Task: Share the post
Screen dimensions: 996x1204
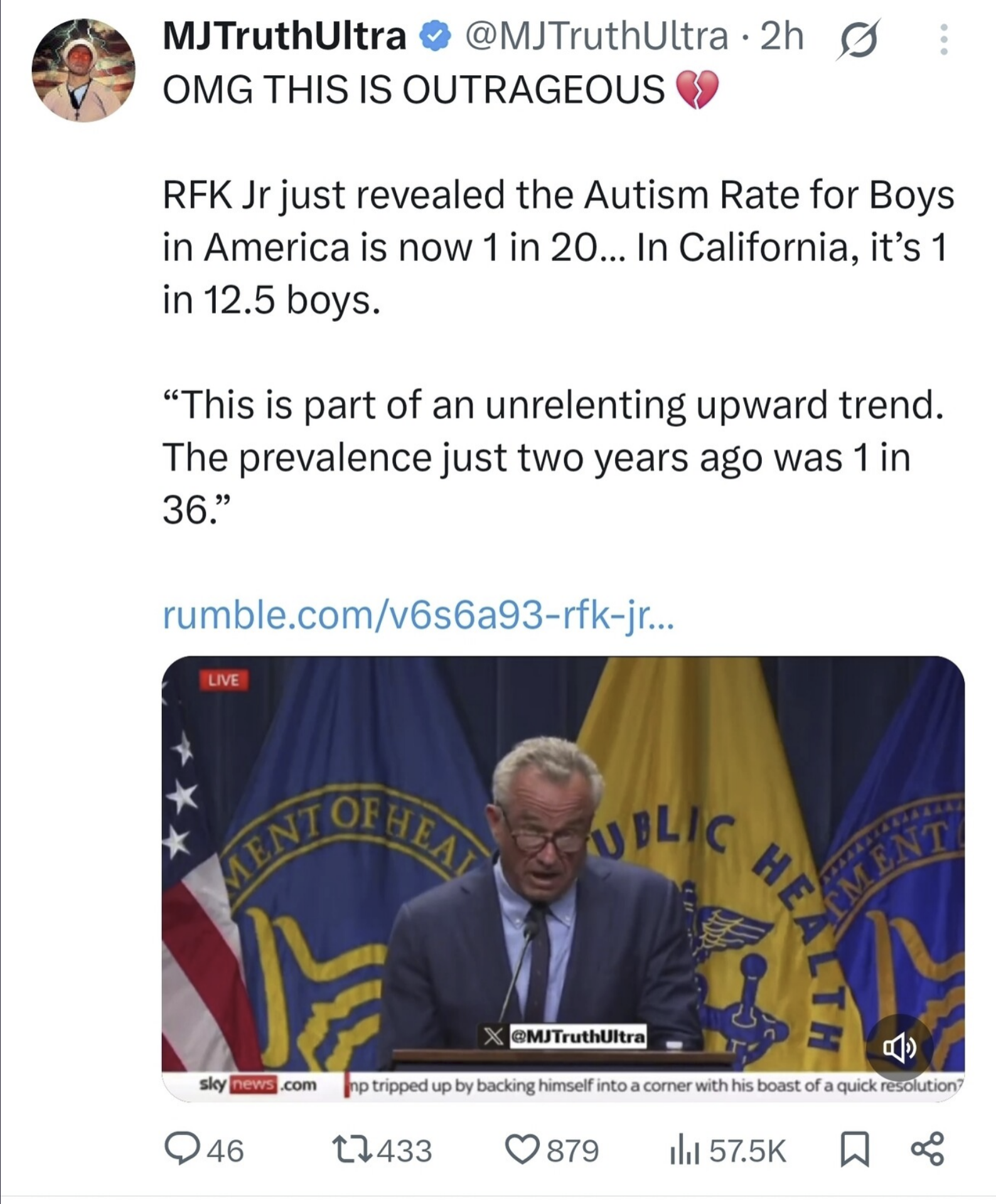Action: tap(928, 1150)
